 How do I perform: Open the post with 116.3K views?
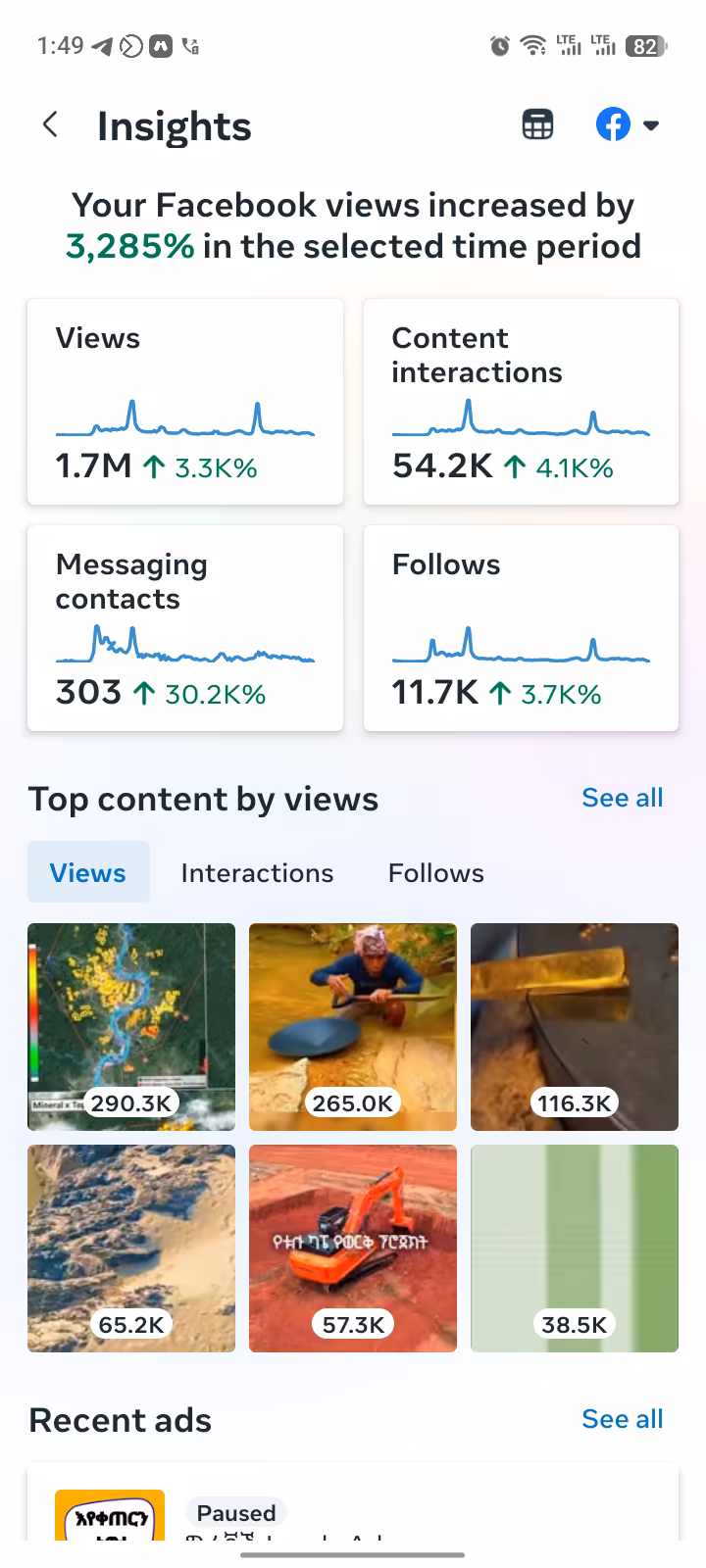click(x=575, y=1027)
